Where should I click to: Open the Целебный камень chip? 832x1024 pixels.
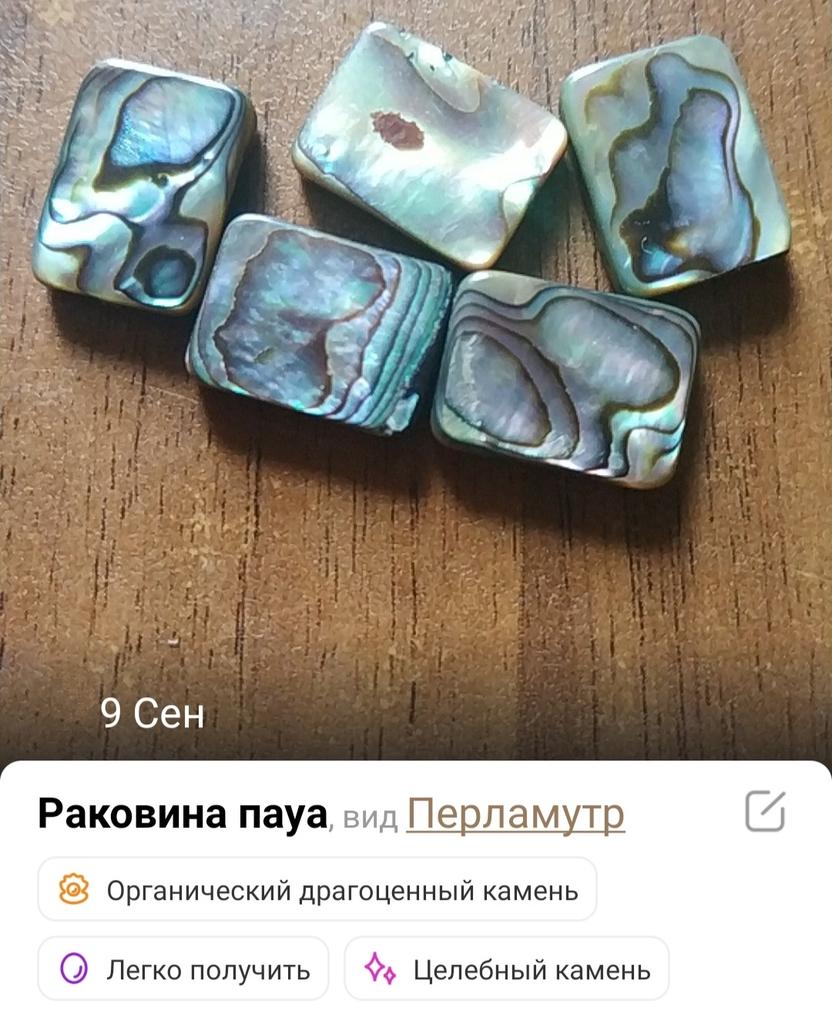click(x=506, y=969)
